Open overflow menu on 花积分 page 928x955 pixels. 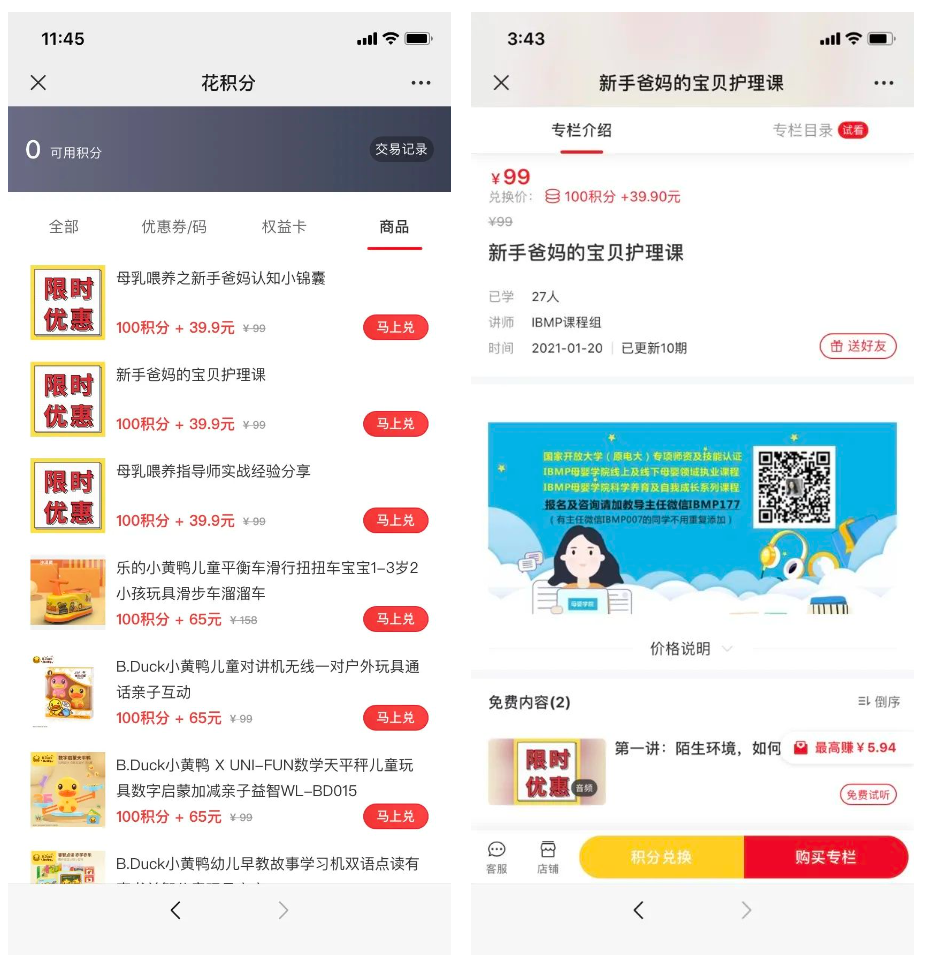421,83
